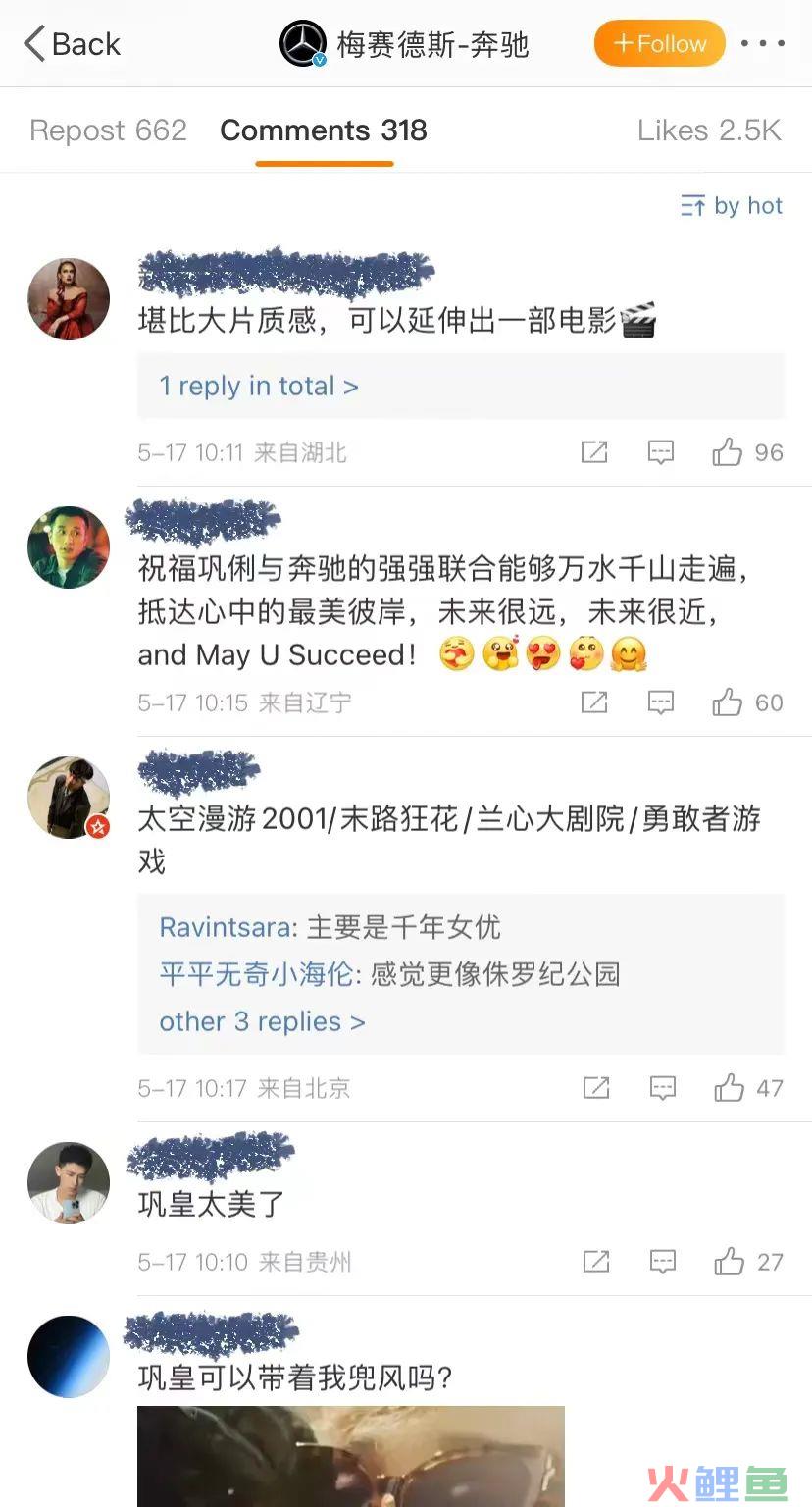Reply to the comment from 湖北
812x1507 pixels.
[x=661, y=452]
